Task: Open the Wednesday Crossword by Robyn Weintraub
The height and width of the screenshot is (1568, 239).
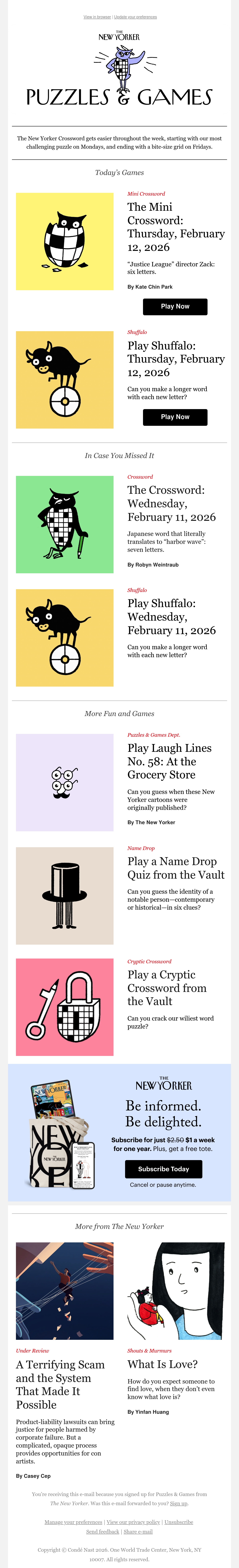Action: point(171,503)
